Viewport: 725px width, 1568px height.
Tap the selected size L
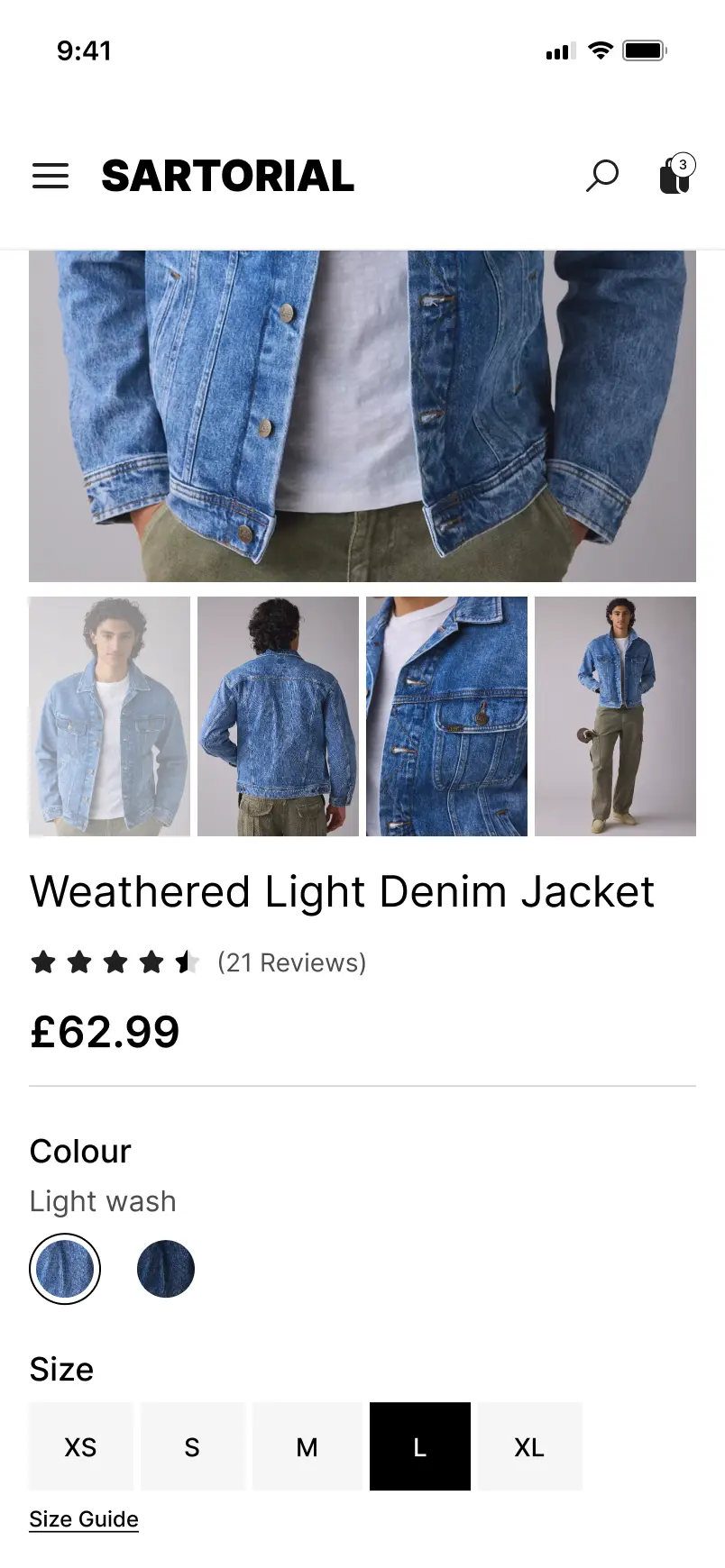pyautogui.click(x=420, y=1446)
